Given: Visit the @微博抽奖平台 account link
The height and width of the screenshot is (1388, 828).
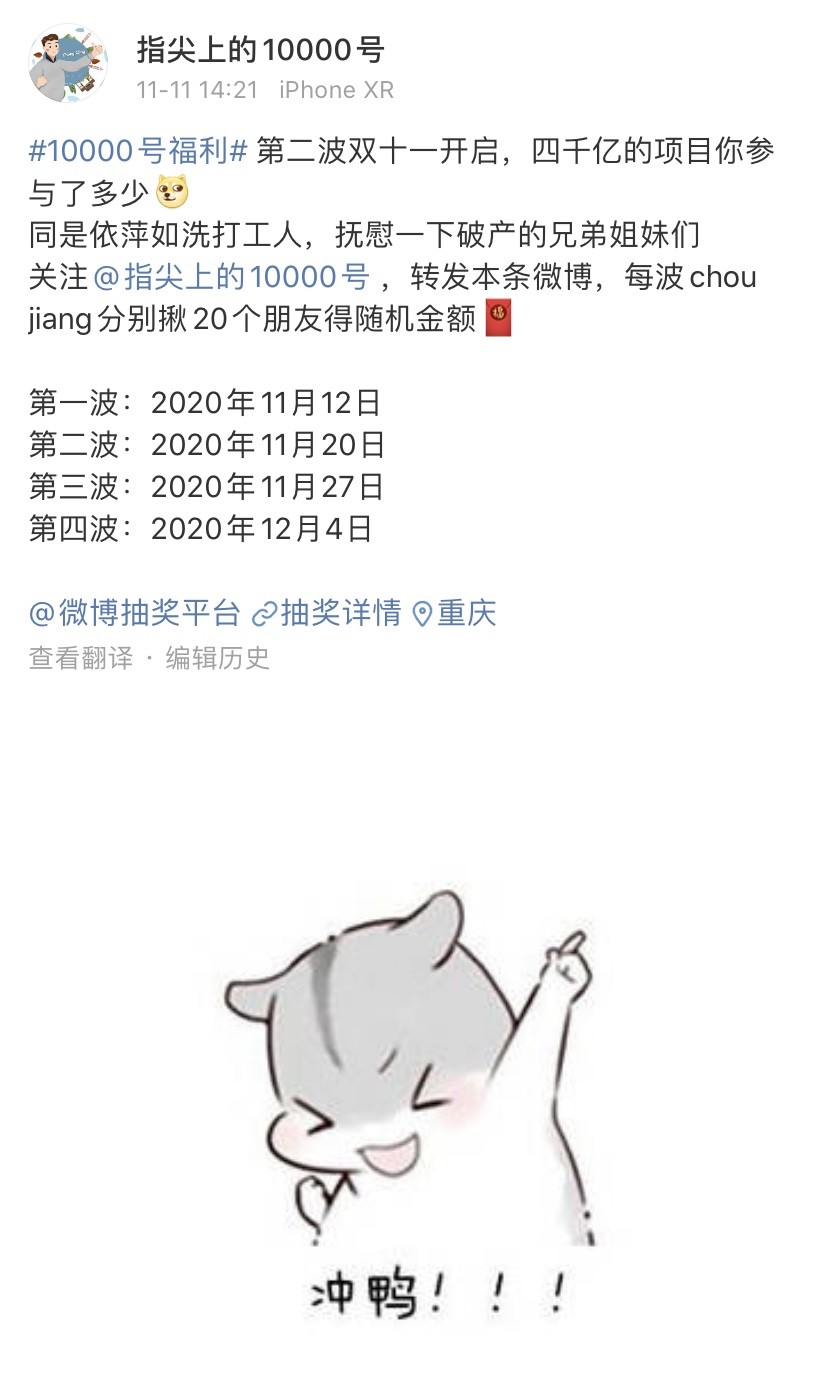Looking at the screenshot, I should (x=134, y=613).
